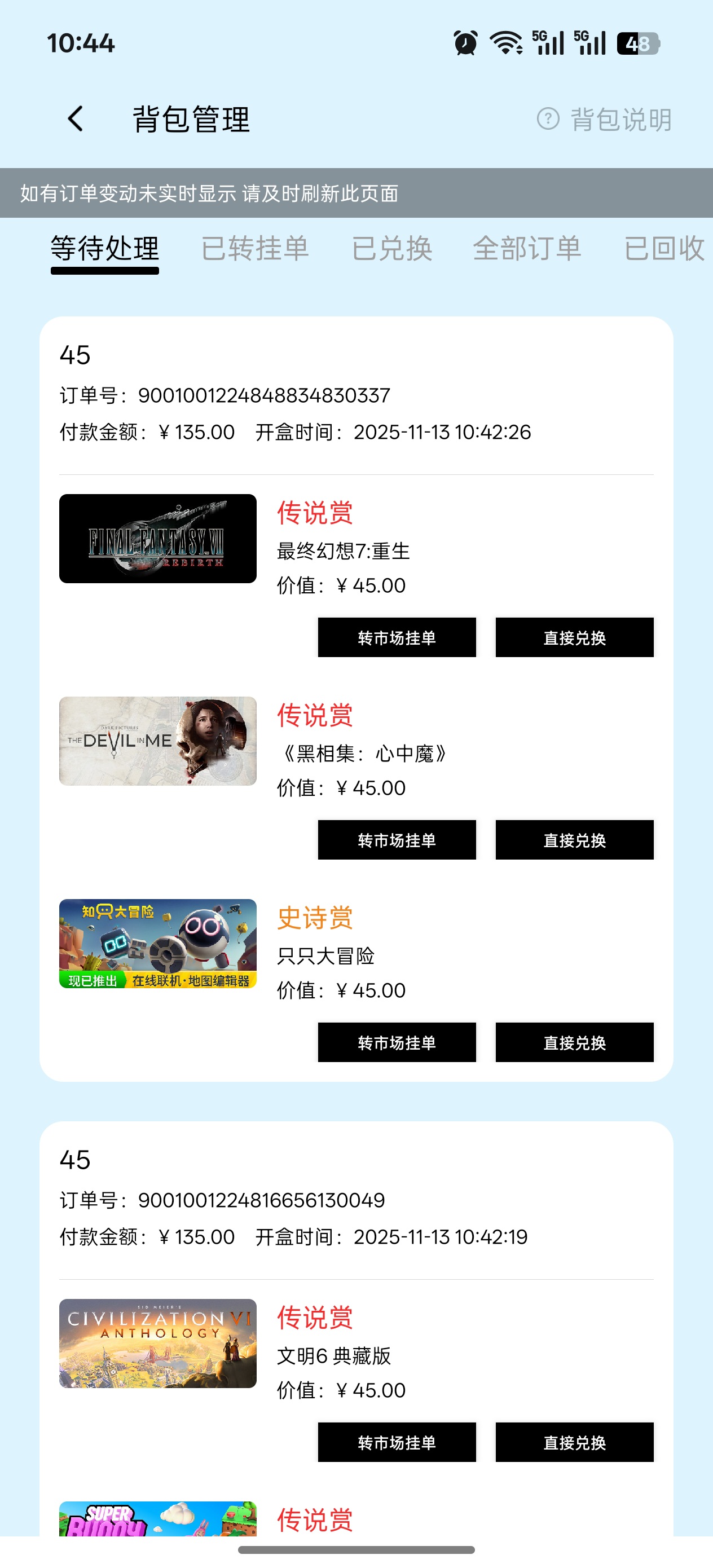View the 已回收 tab

click(664, 249)
